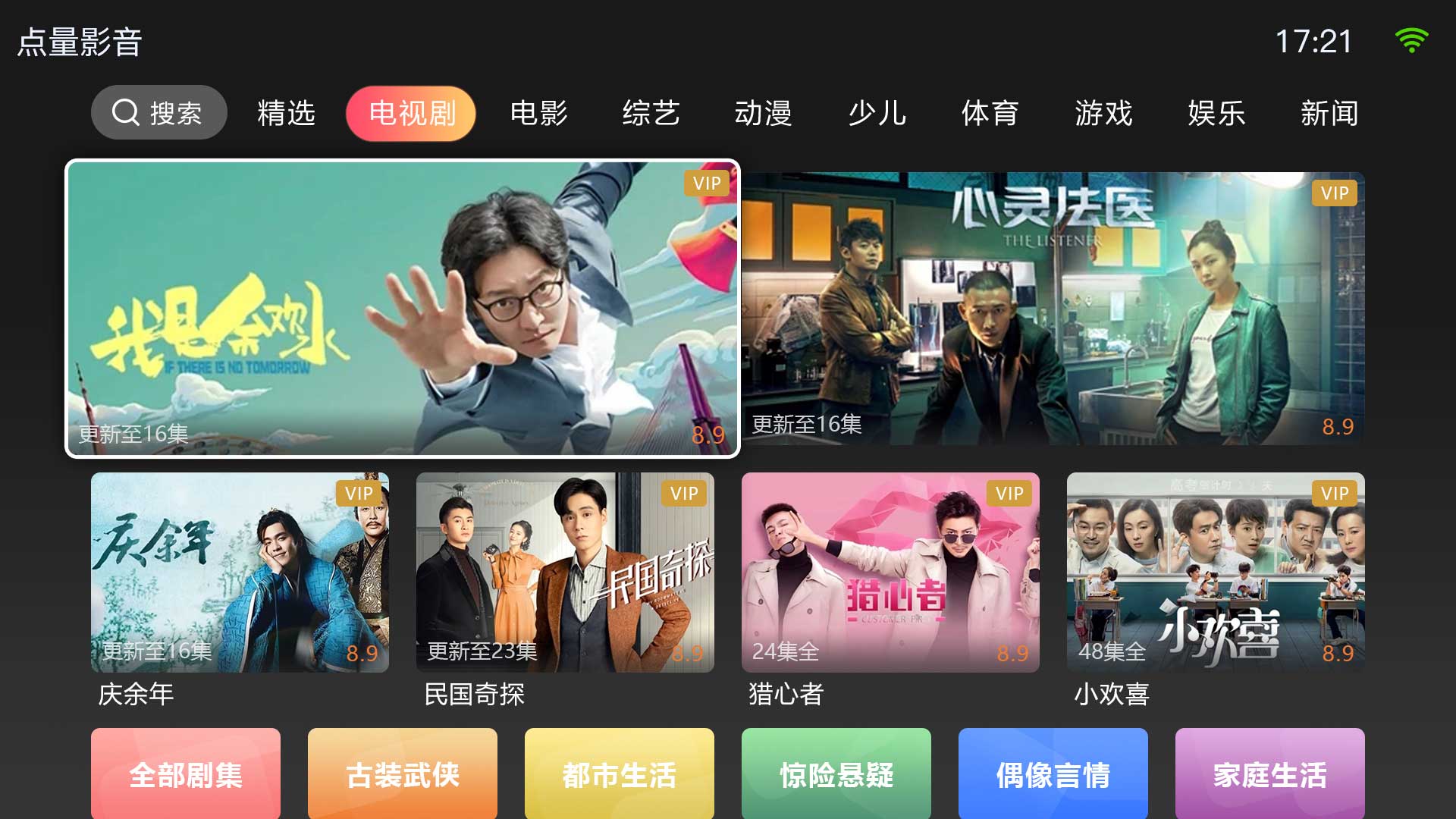Open the 民国奇探 drama card
The image size is (1456, 819).
point(565,573)
